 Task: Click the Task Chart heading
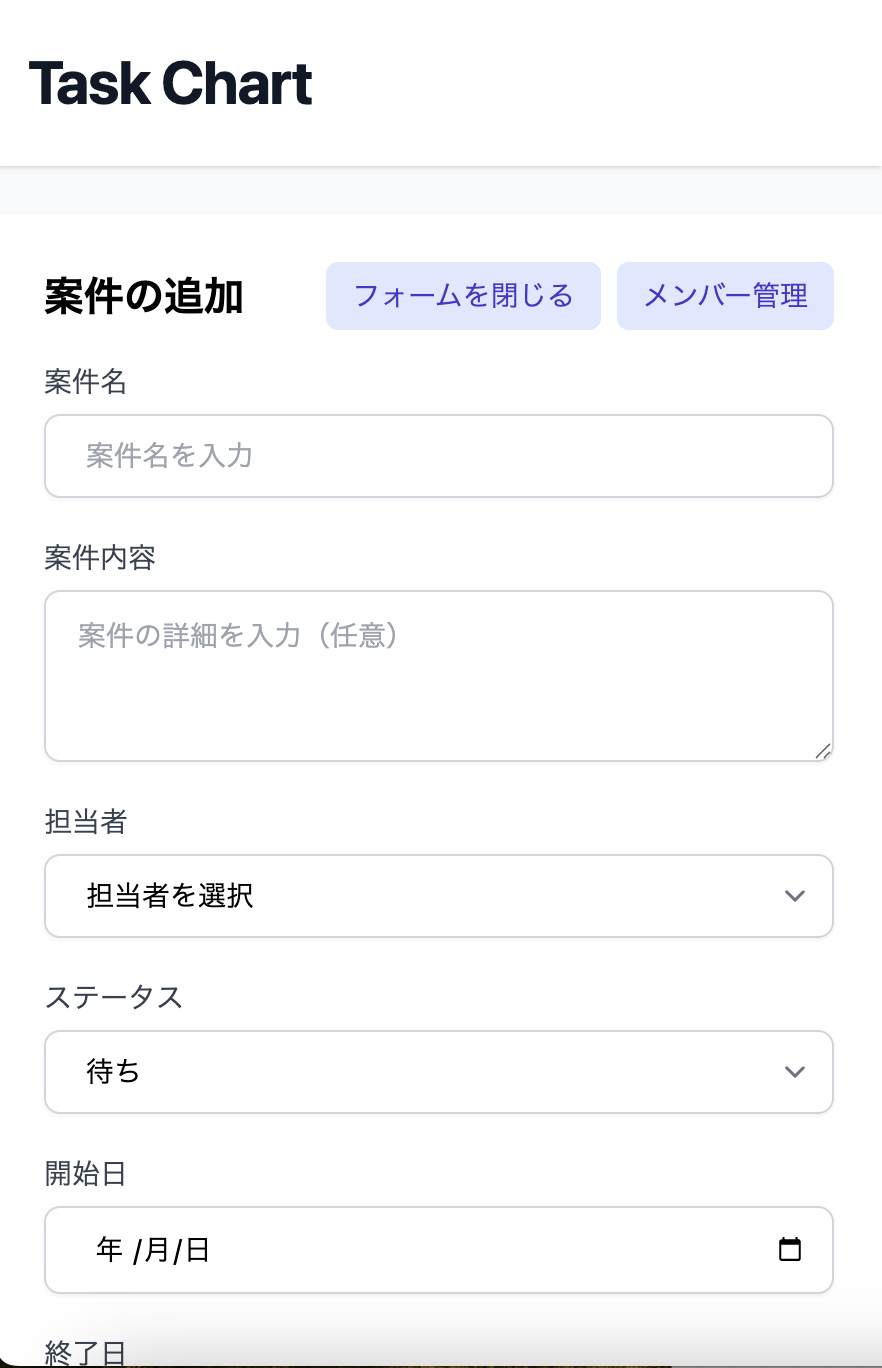click(170, 84)
